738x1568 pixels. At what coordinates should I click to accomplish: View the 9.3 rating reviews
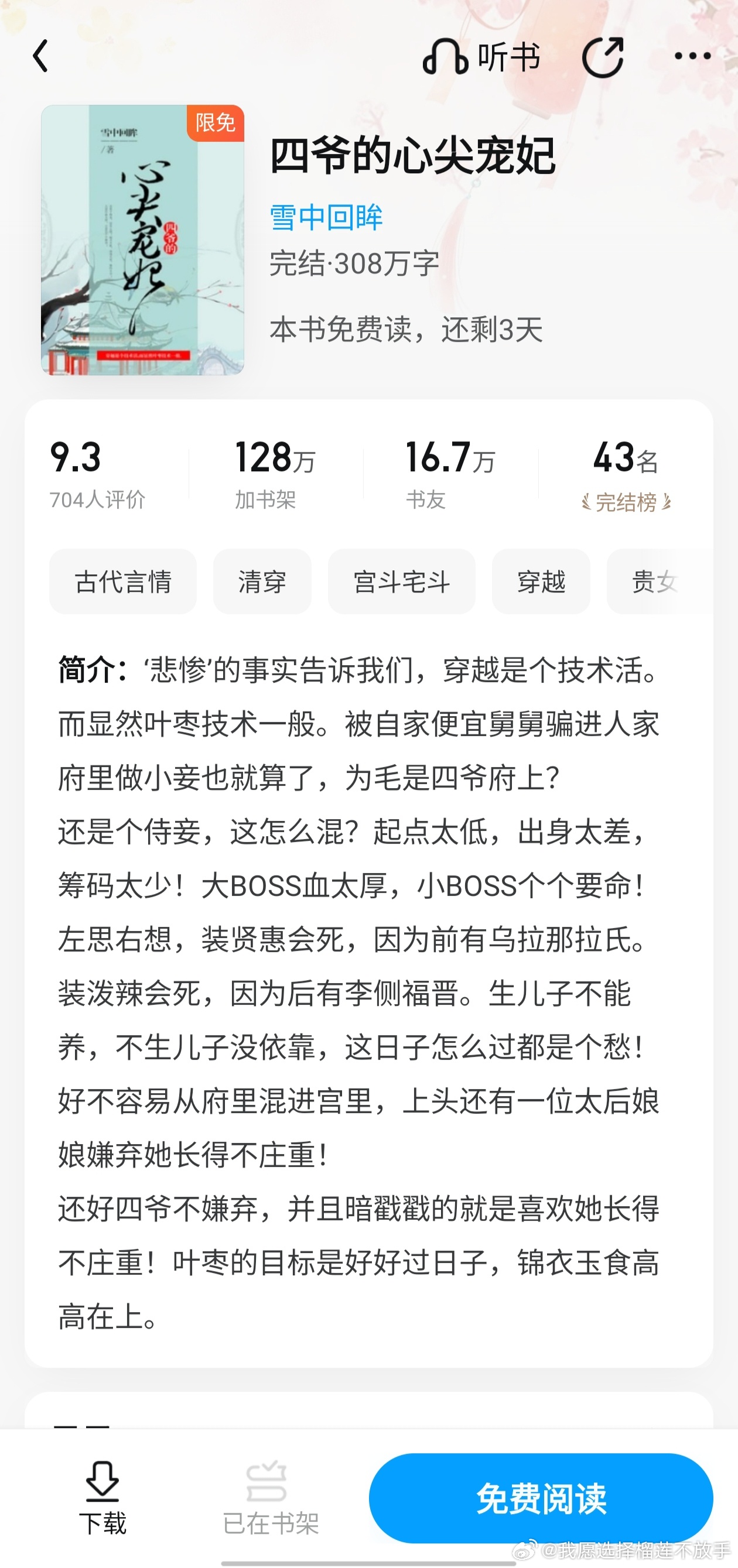tap(97, 474)
